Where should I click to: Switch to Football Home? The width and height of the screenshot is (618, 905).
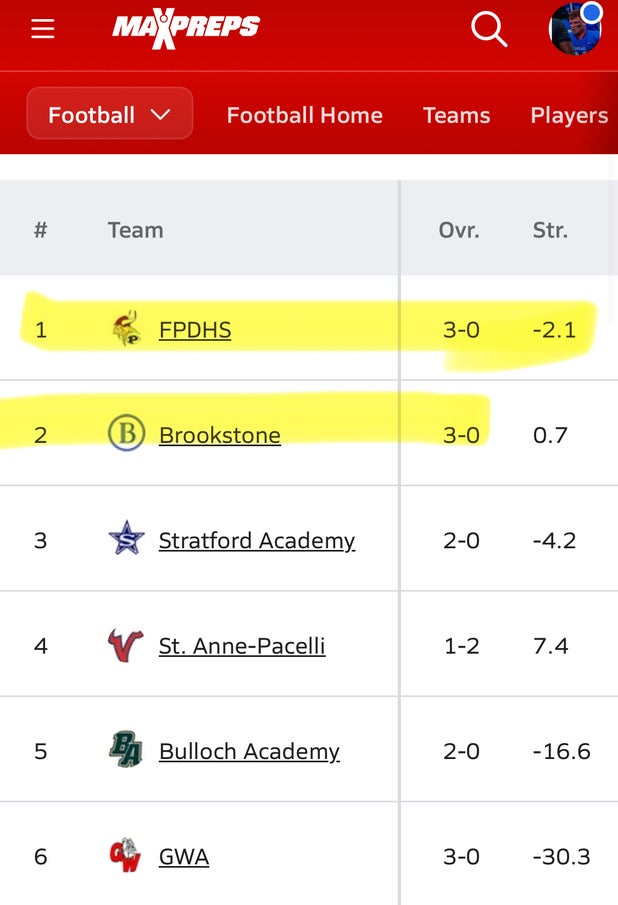(305, 115)
